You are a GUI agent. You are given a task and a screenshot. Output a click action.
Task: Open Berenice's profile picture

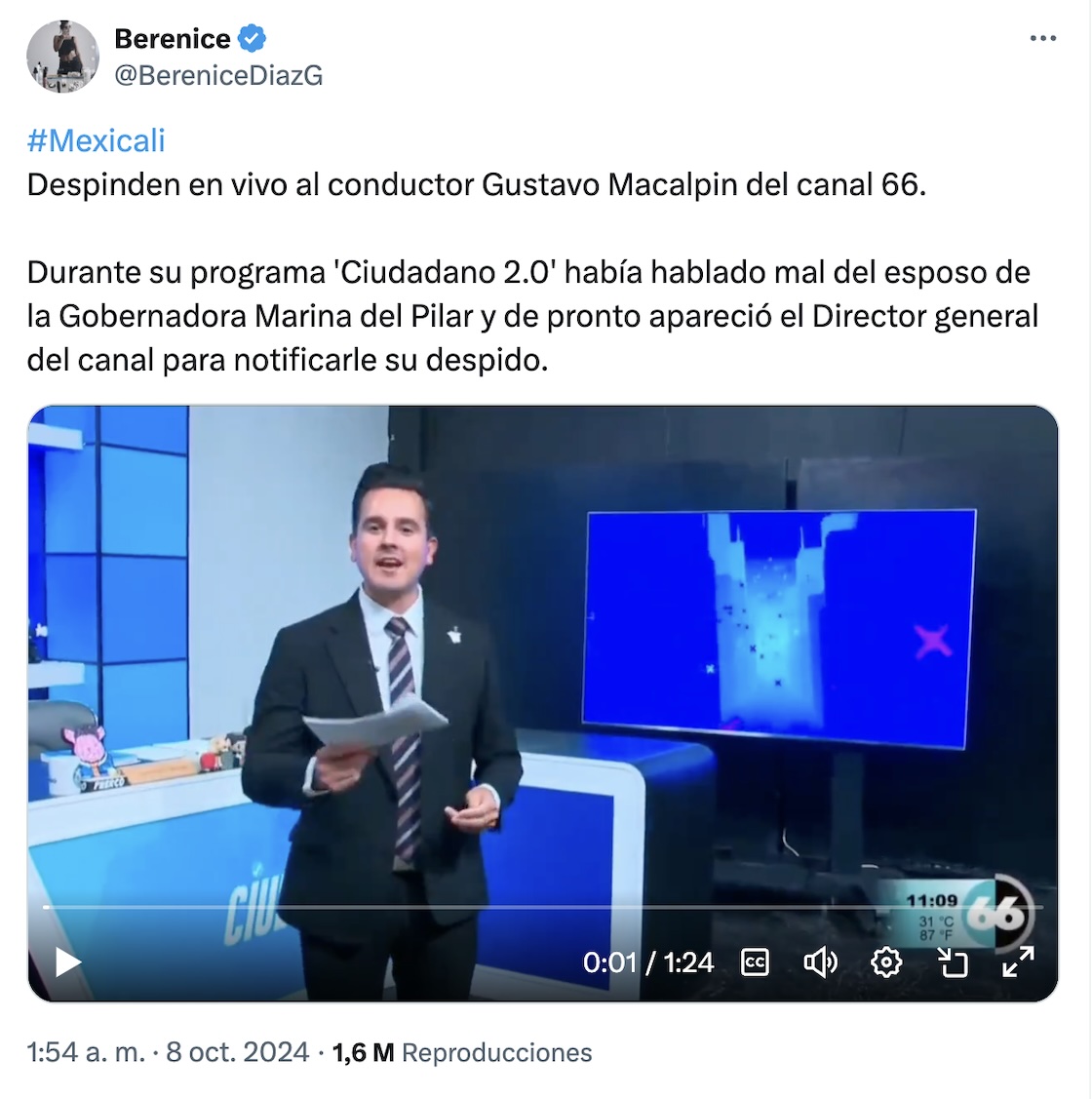(x=62, y=57)
